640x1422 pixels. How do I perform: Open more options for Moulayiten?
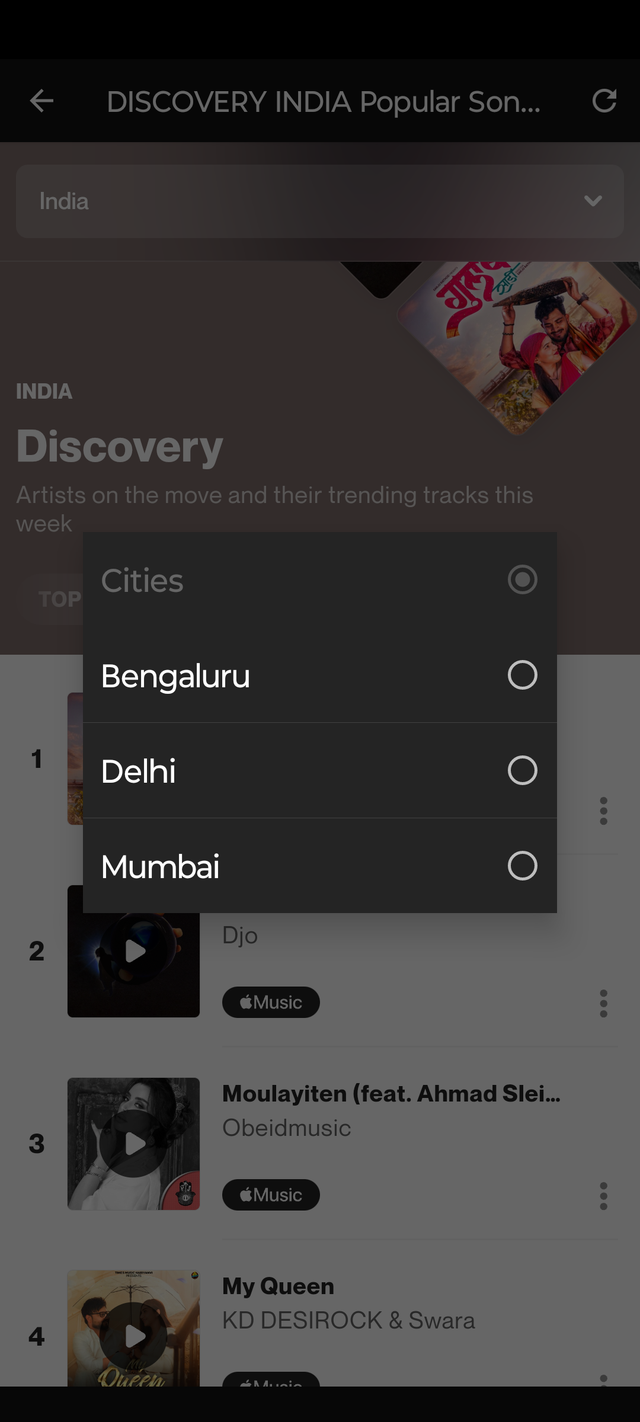point(603,1195)
